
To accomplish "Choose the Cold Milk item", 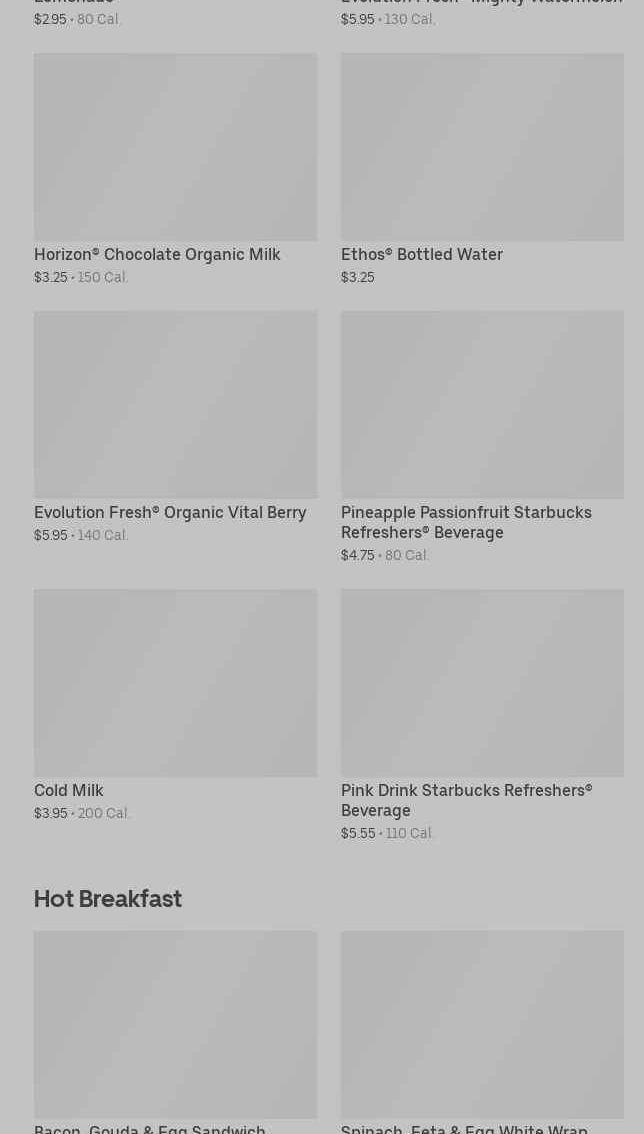I will point(175,705).
